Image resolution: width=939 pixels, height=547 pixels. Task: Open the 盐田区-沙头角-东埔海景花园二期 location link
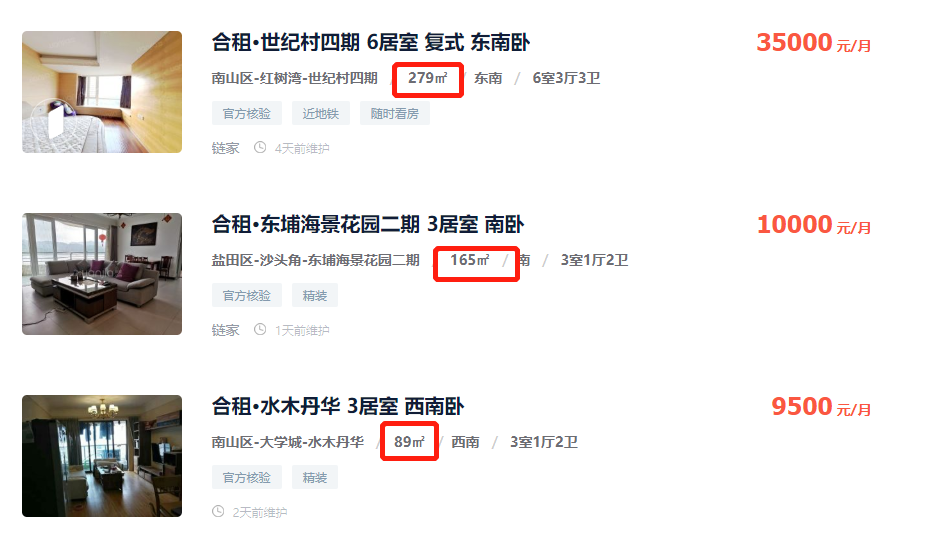coord(316,260)
